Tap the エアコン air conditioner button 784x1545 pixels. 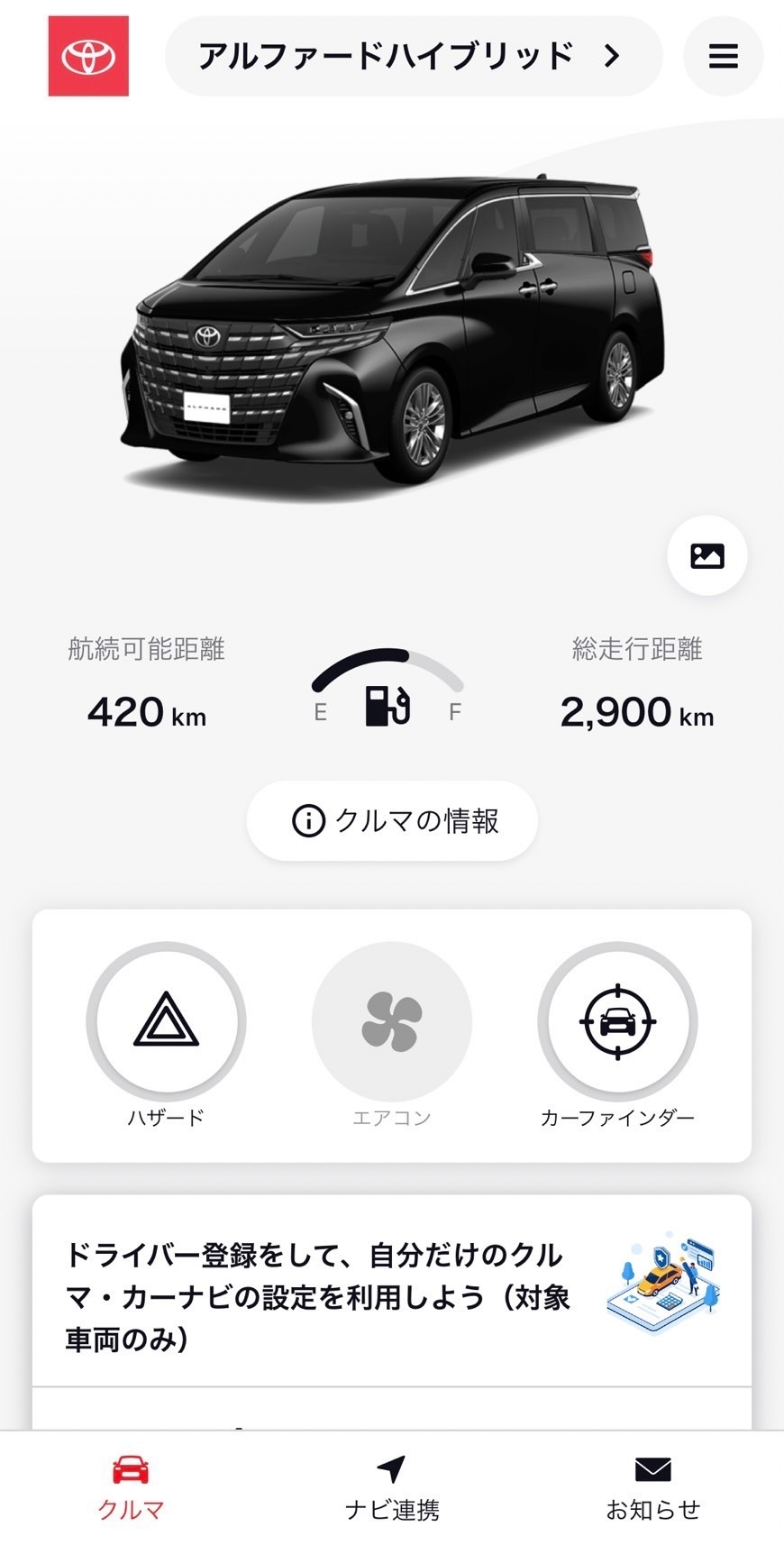click(x=392, y=1022)
